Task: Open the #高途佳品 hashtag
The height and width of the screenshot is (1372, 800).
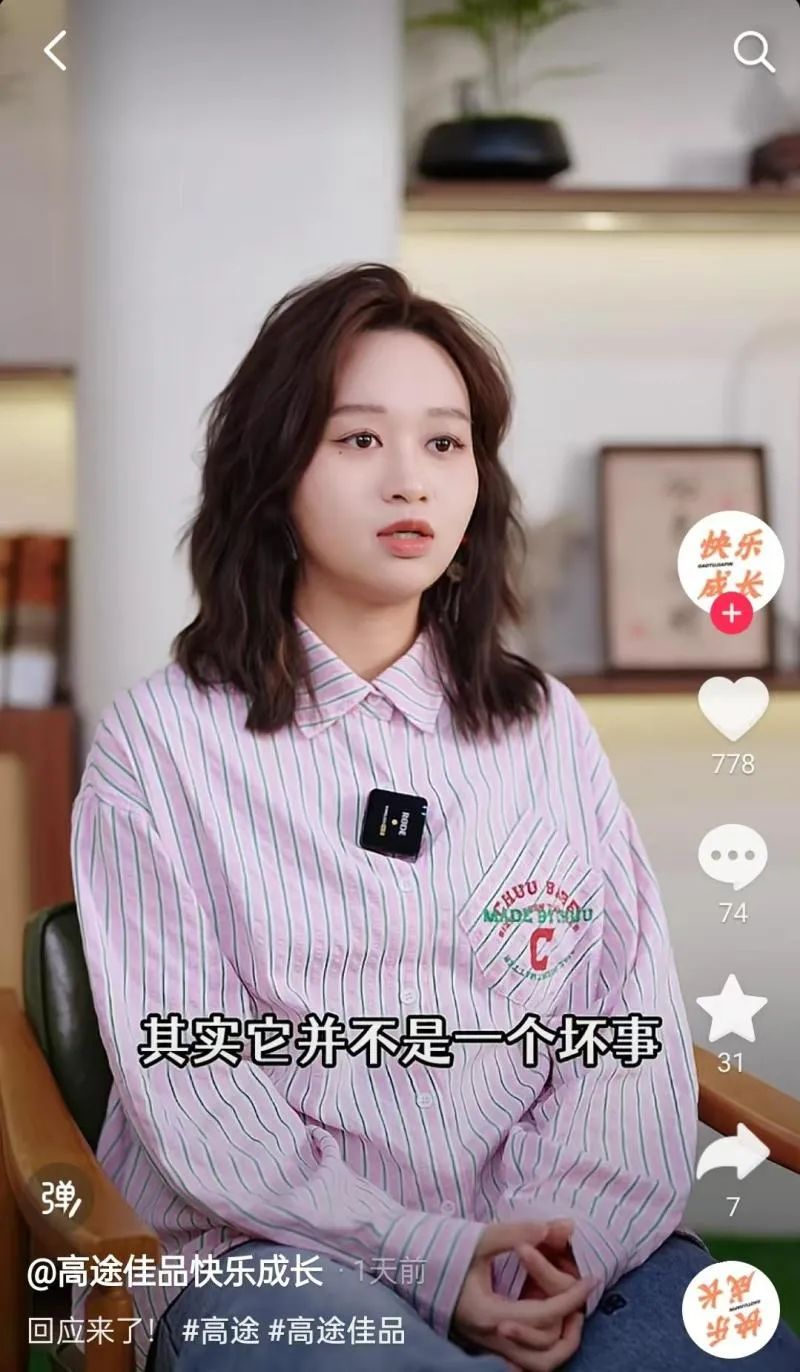Action: click(336, 1331)
